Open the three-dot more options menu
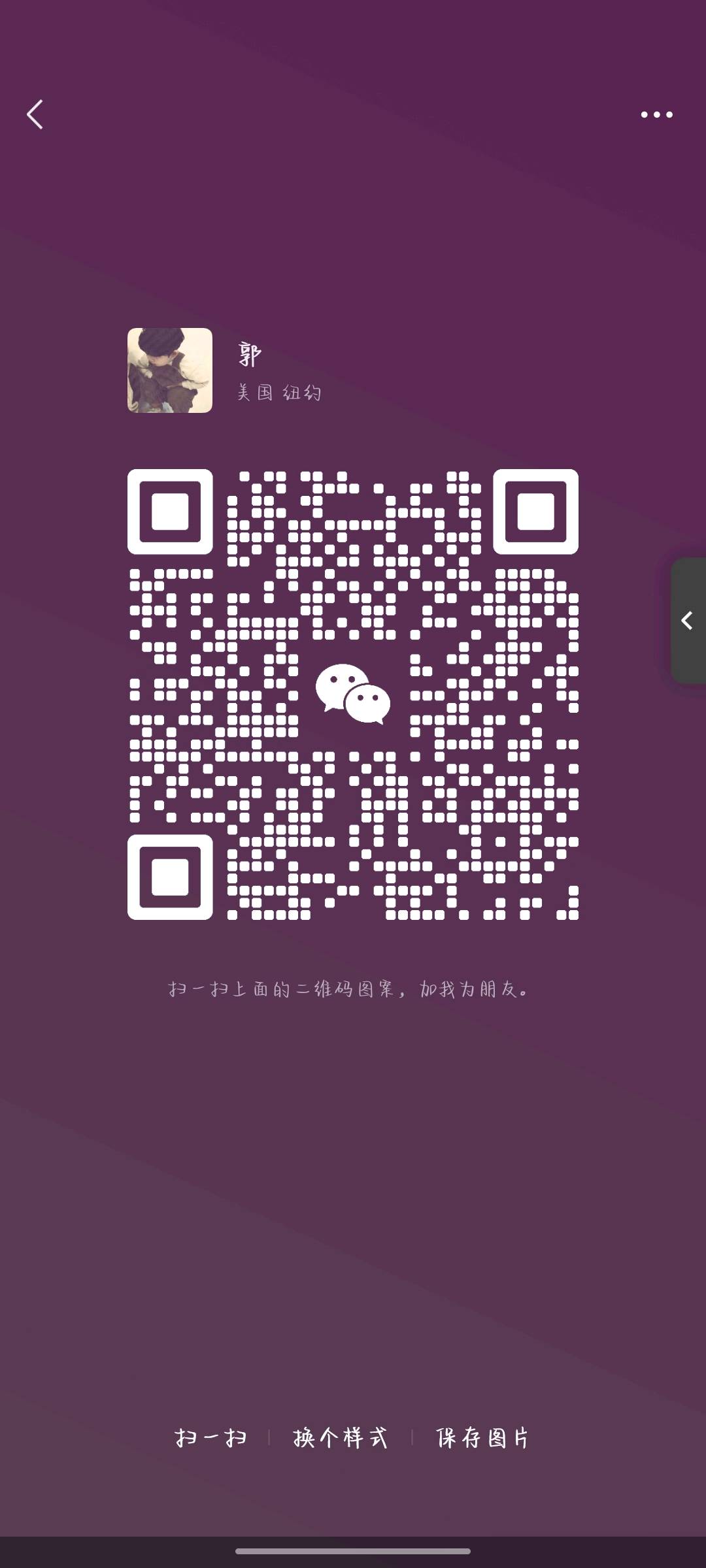 click(656, 114)
